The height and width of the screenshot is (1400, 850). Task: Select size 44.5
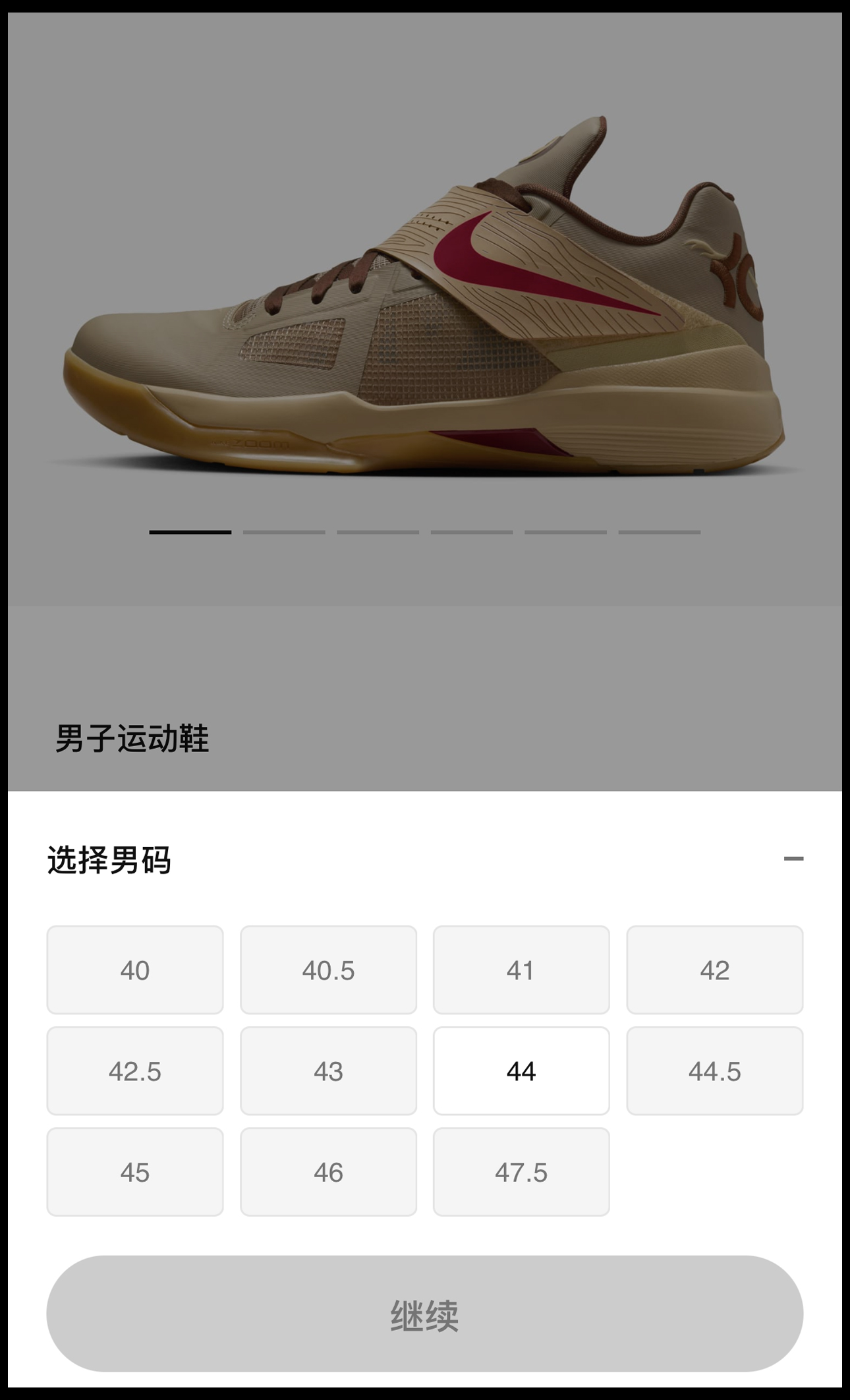pos(714,1070)
